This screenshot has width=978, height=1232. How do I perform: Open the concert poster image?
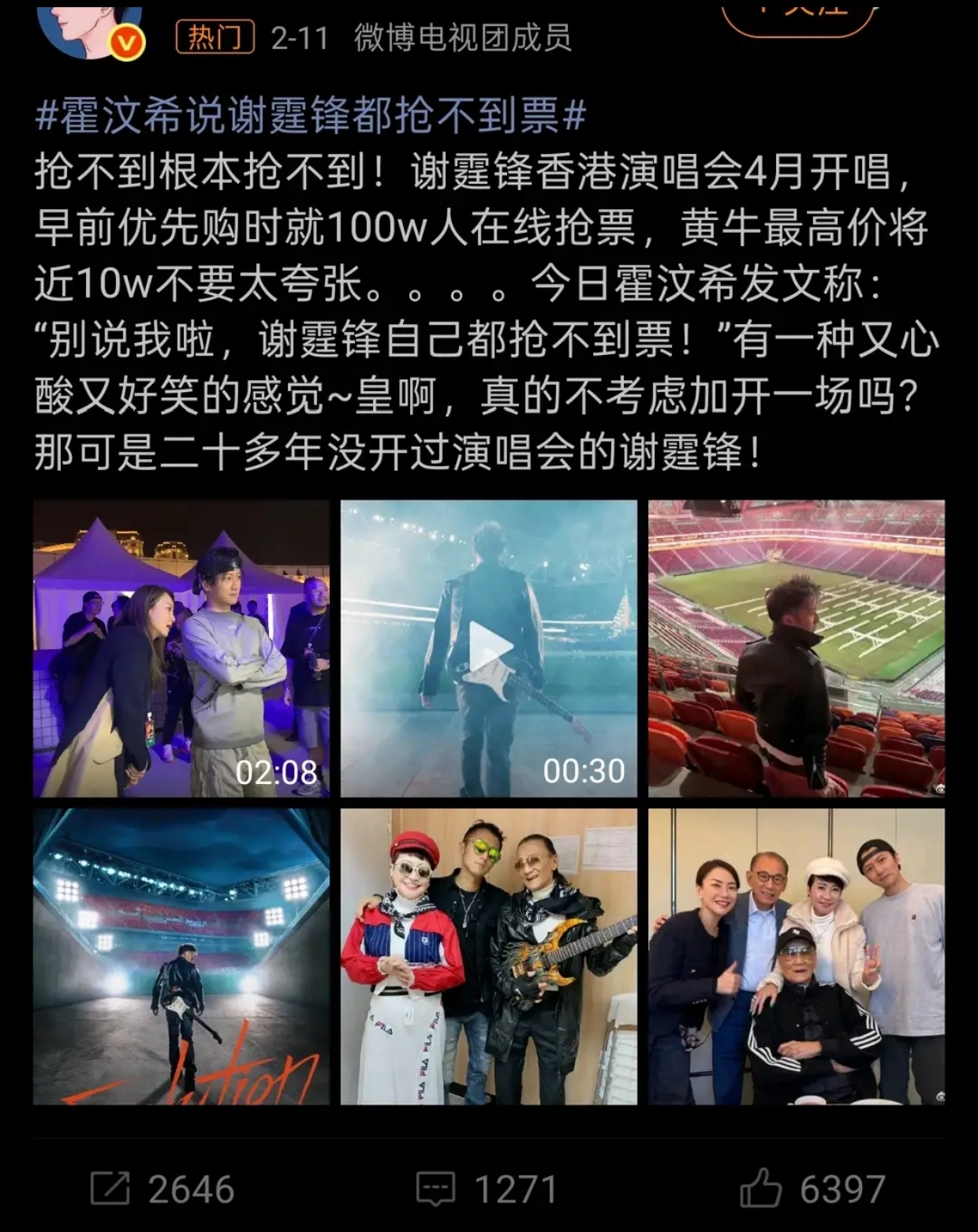[181, 956]
